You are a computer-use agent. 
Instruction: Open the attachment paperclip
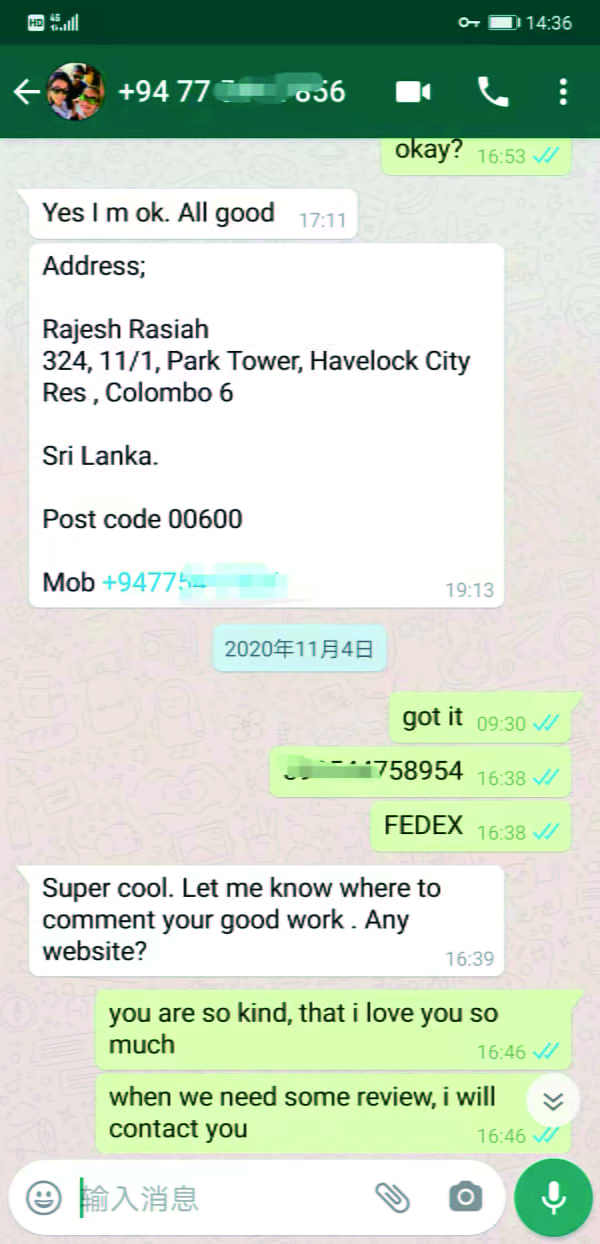392,1196
